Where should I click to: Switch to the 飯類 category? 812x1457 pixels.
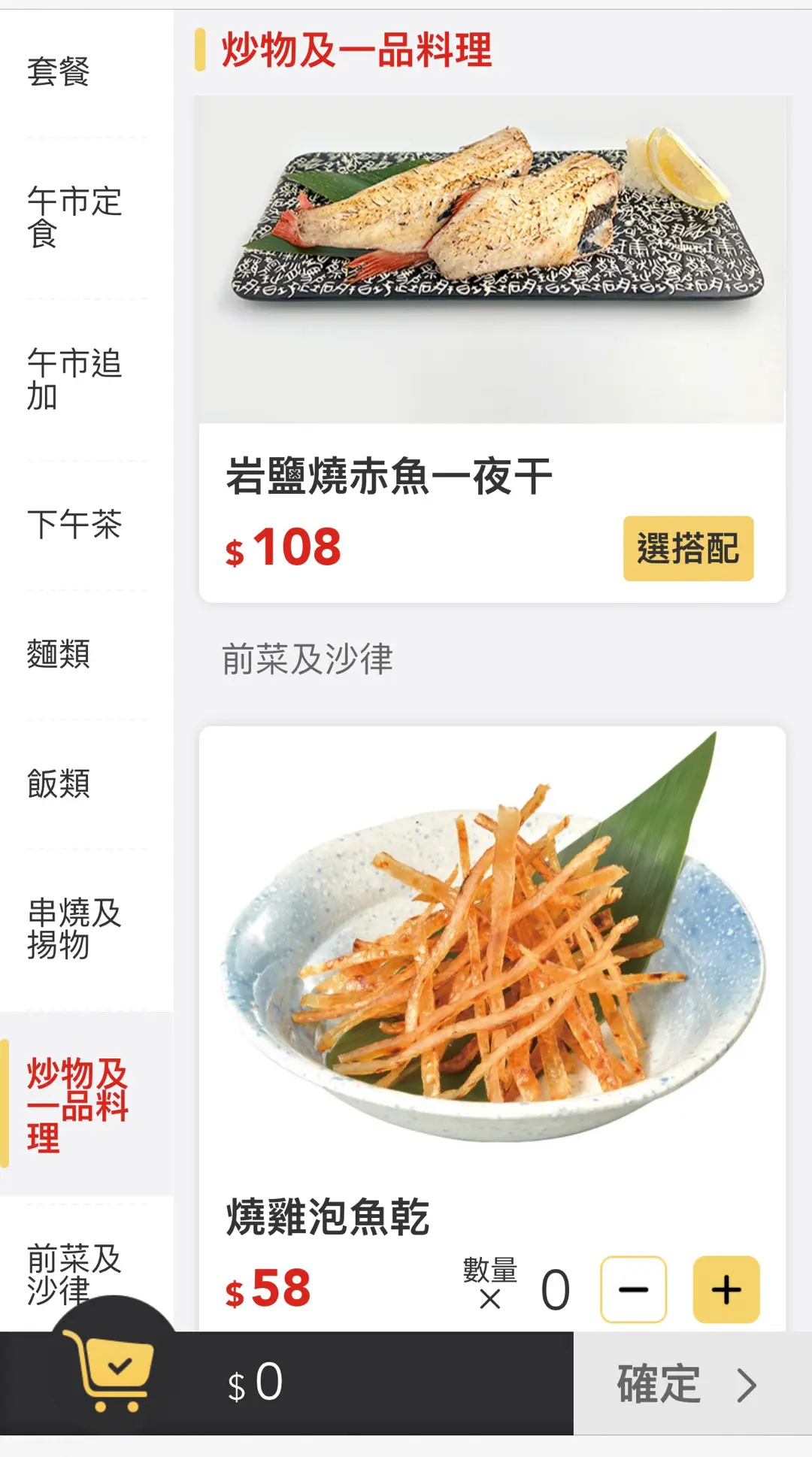59,783
